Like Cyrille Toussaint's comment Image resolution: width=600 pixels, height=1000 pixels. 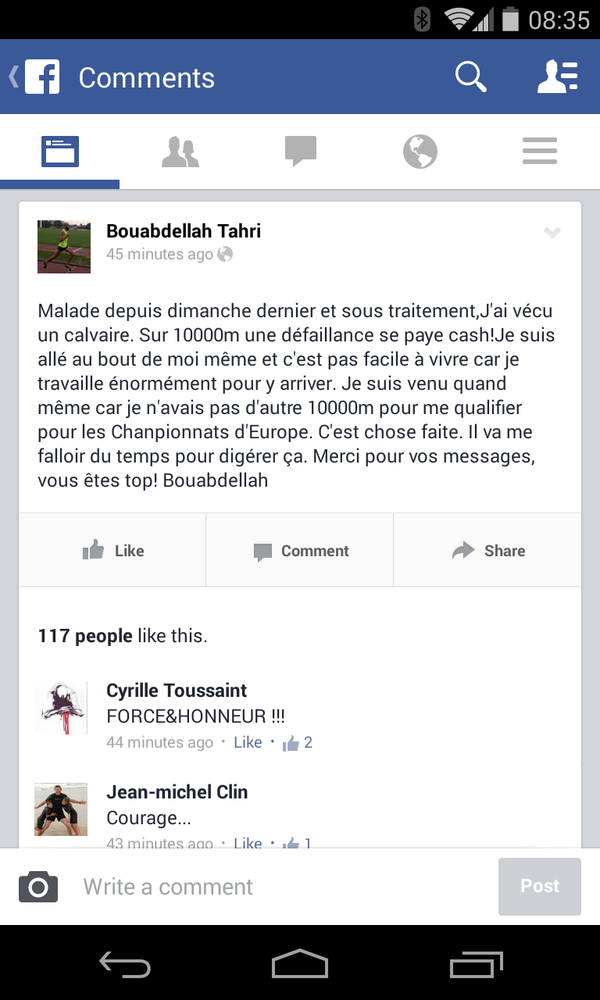(247, 742)
